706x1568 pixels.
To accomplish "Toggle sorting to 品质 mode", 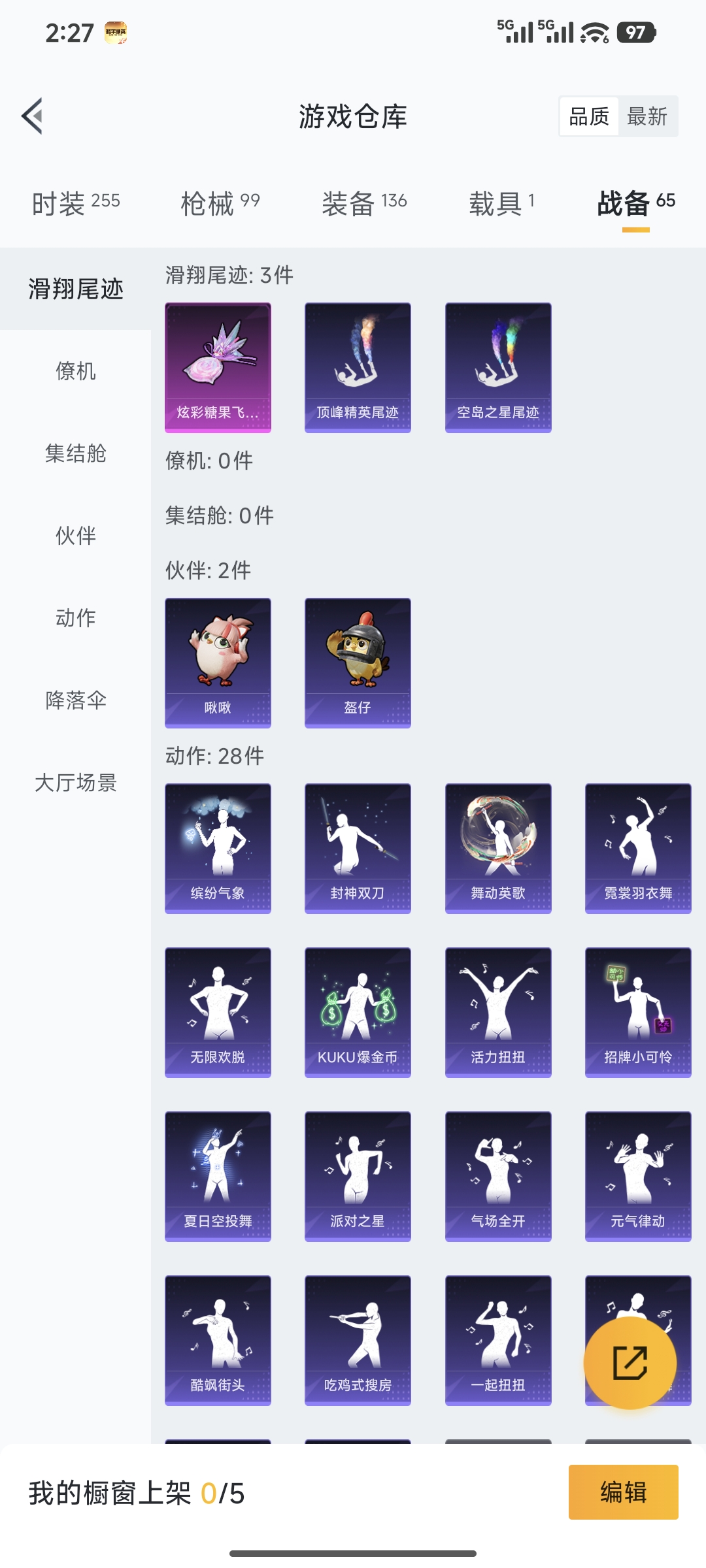I will click(x=588, y=116).
